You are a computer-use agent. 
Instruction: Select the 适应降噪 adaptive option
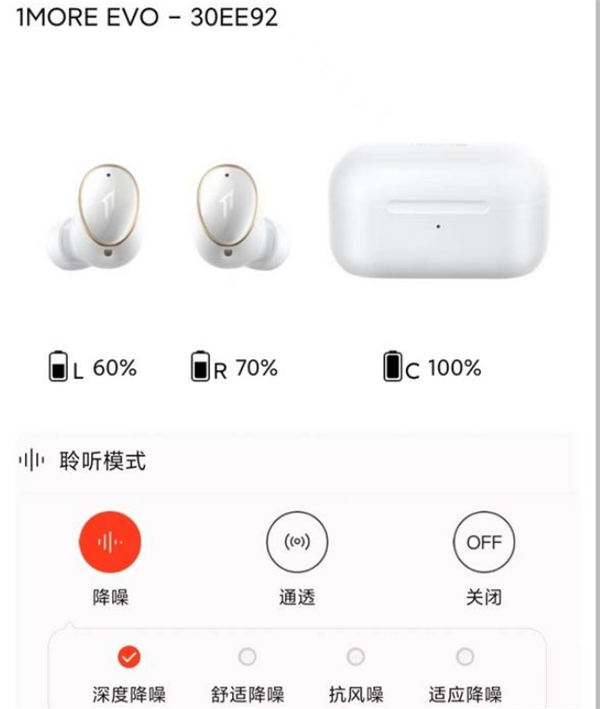click(464, 657)
